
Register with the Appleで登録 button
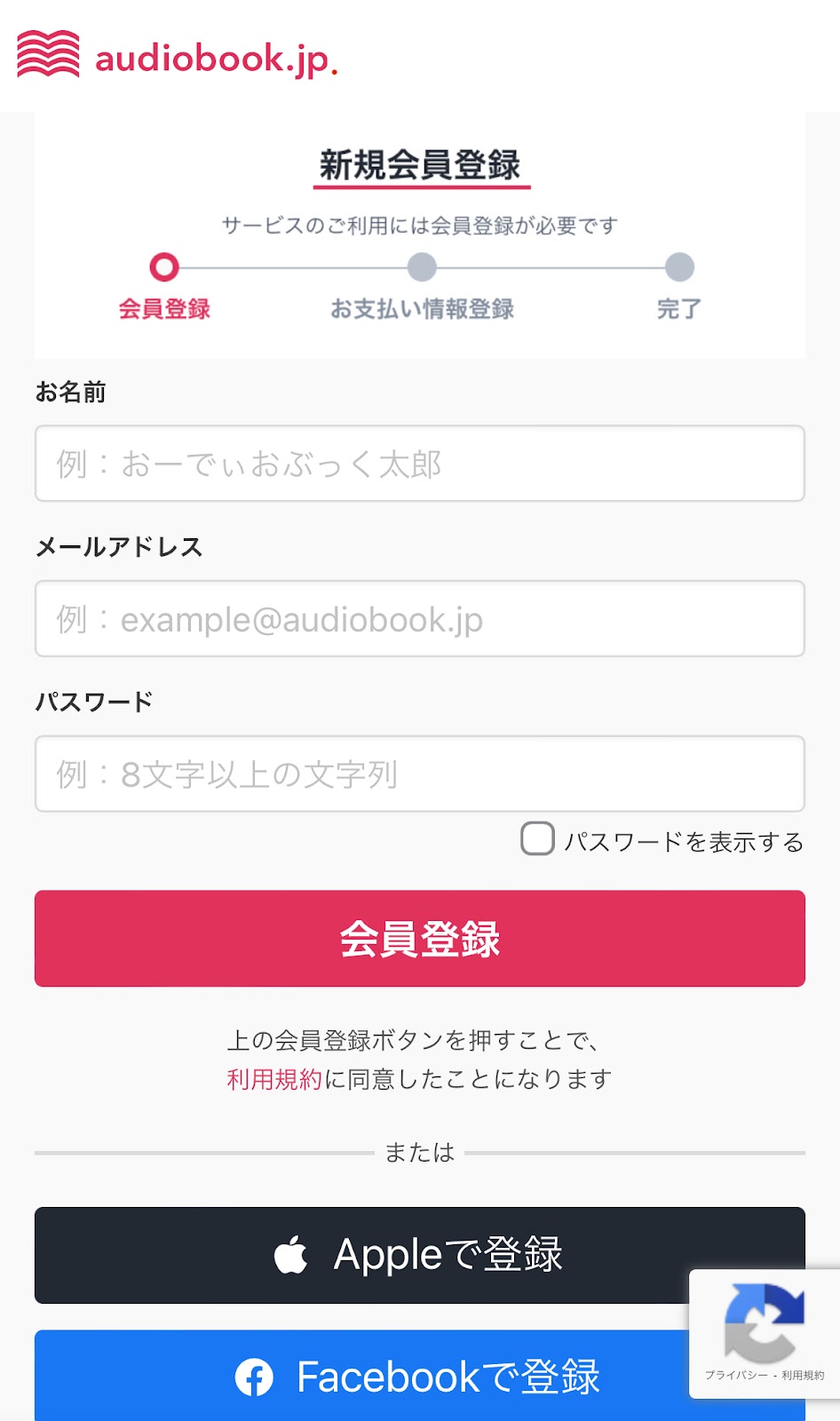pyautogui.click(x=420, y=1255)
